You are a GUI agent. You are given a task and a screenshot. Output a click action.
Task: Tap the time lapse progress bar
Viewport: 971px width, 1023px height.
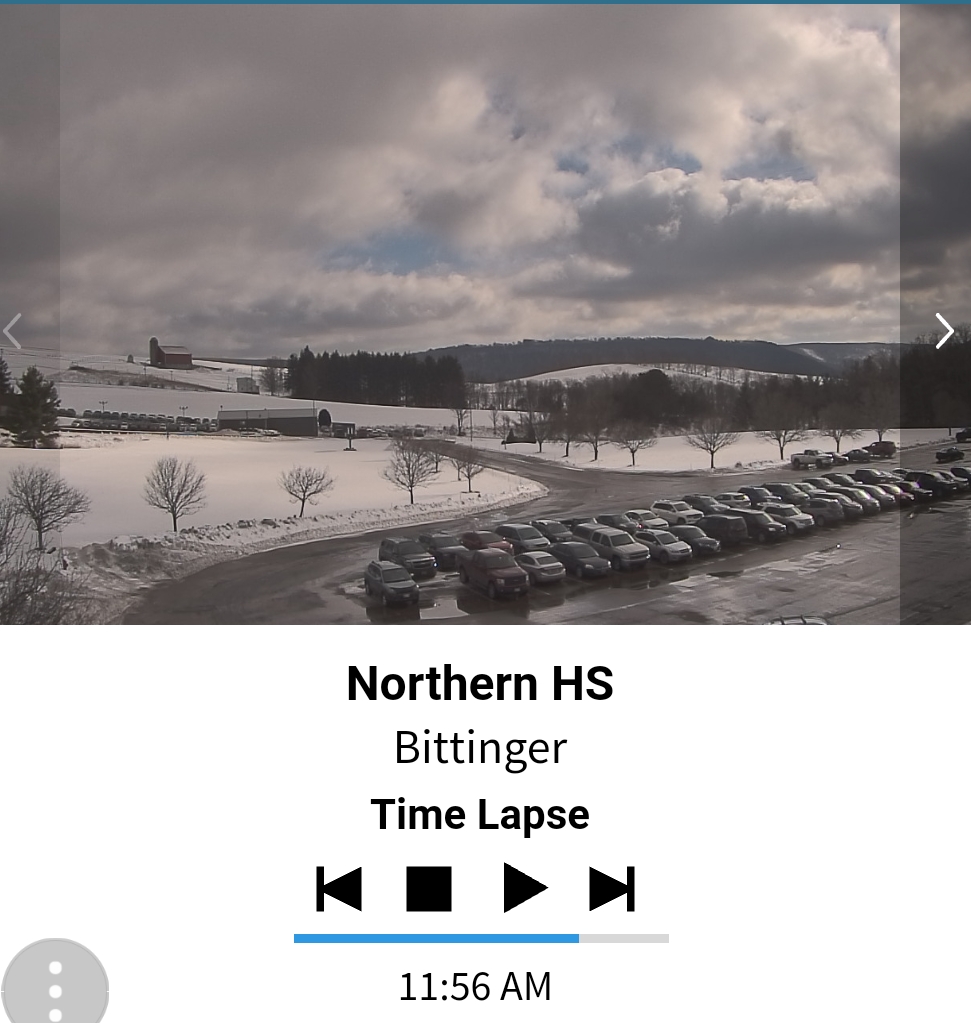point(481,938)
